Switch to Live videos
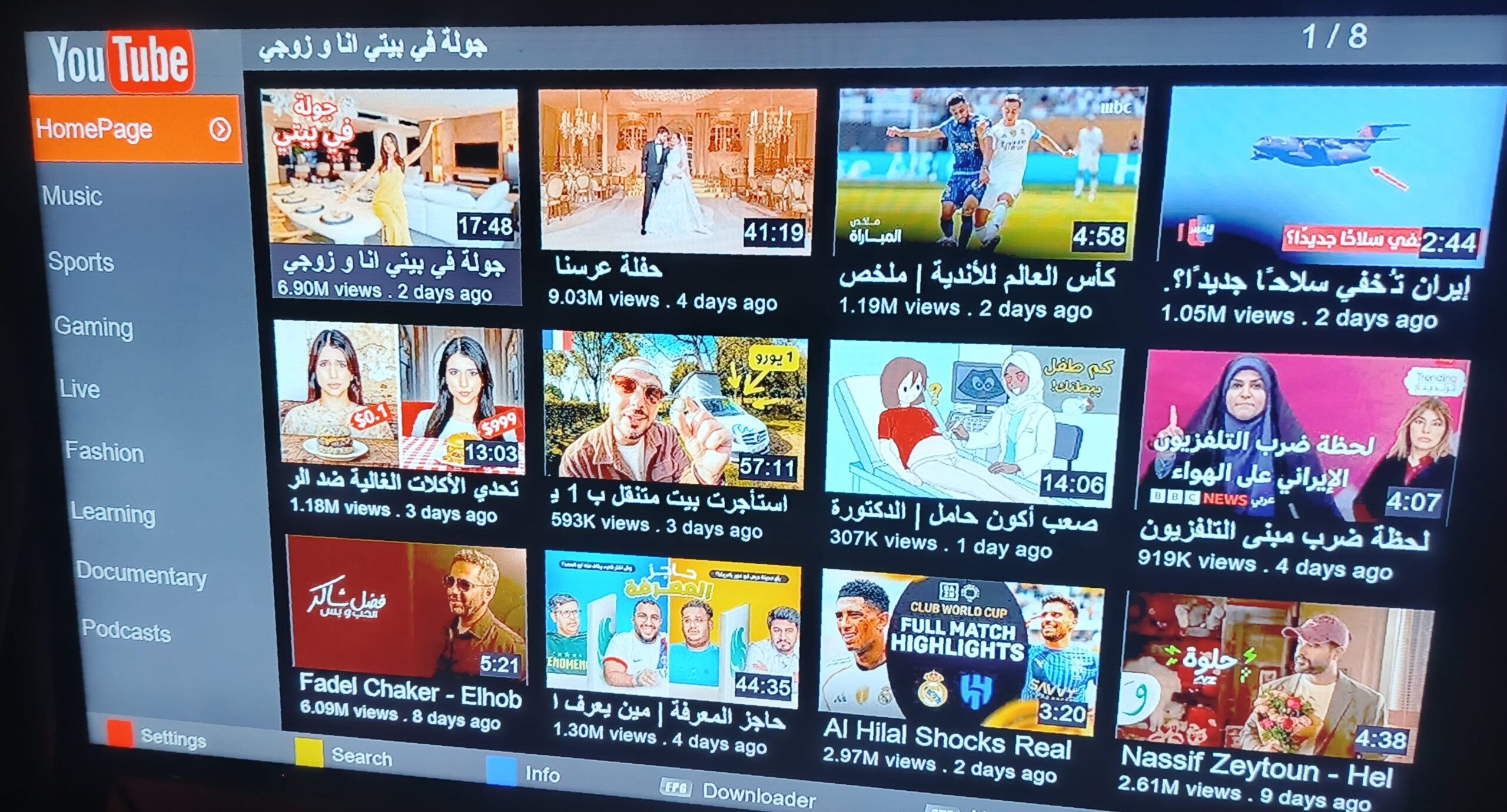This screenshot has width=1507, height=812. click(79, 389)
